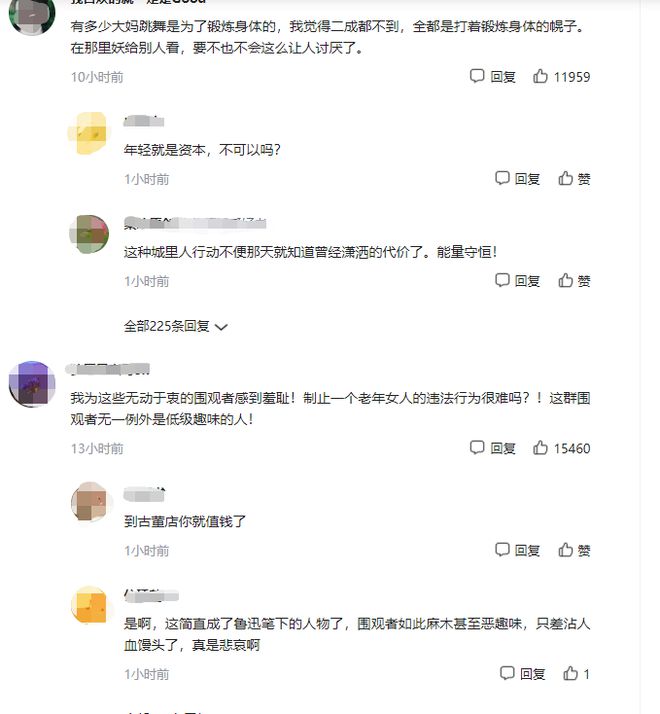Reply to the 年轻就是资本 comment
660x714 pixels.
[518, 179]
